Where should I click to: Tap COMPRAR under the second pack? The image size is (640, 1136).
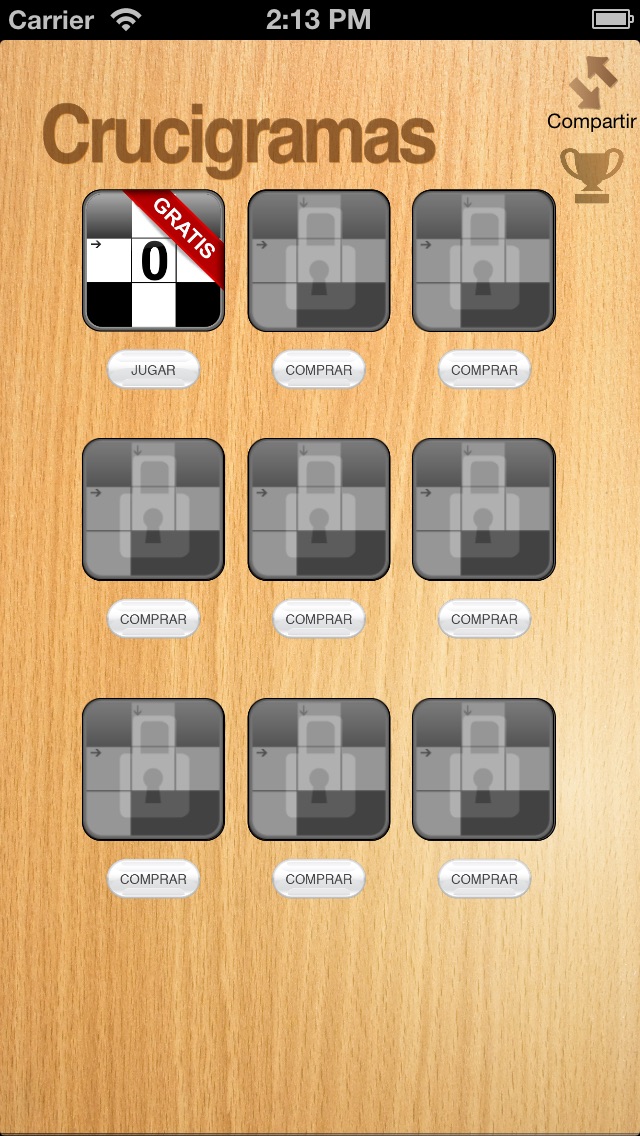[x=319, y=370]
